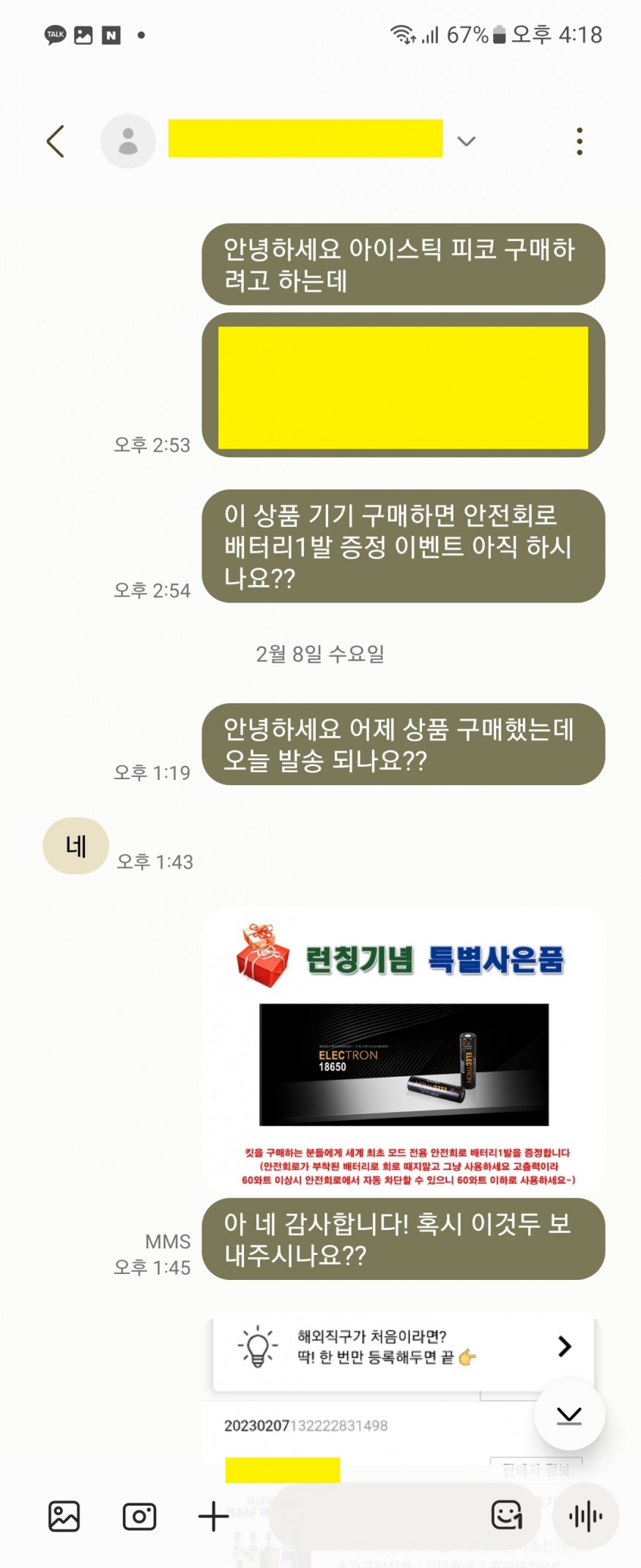The height and width of the screenshot is (1568, 641).
Task: Go back to the message list
Action: pyautogui.click(x=56, y=141)
